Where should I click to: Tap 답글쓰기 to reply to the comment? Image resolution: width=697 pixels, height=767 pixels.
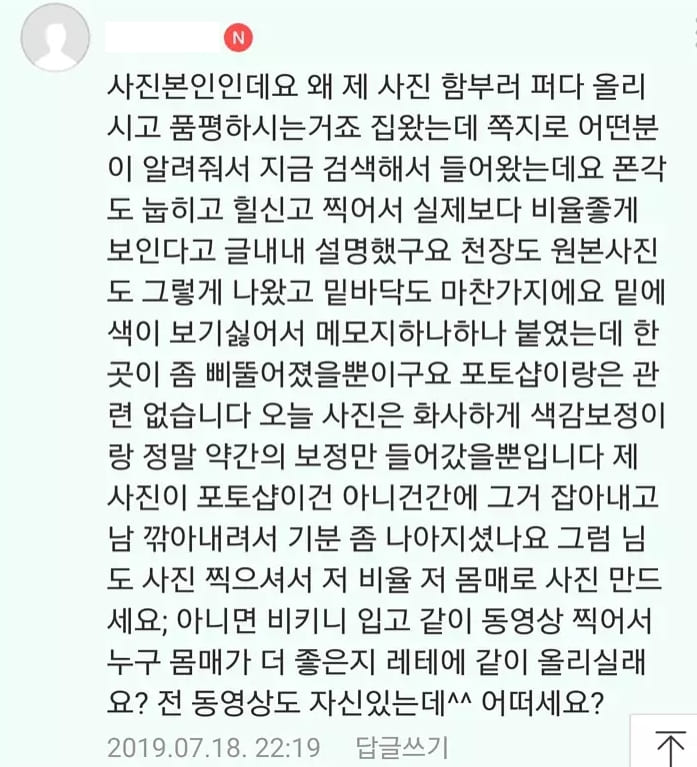(401, 746)
